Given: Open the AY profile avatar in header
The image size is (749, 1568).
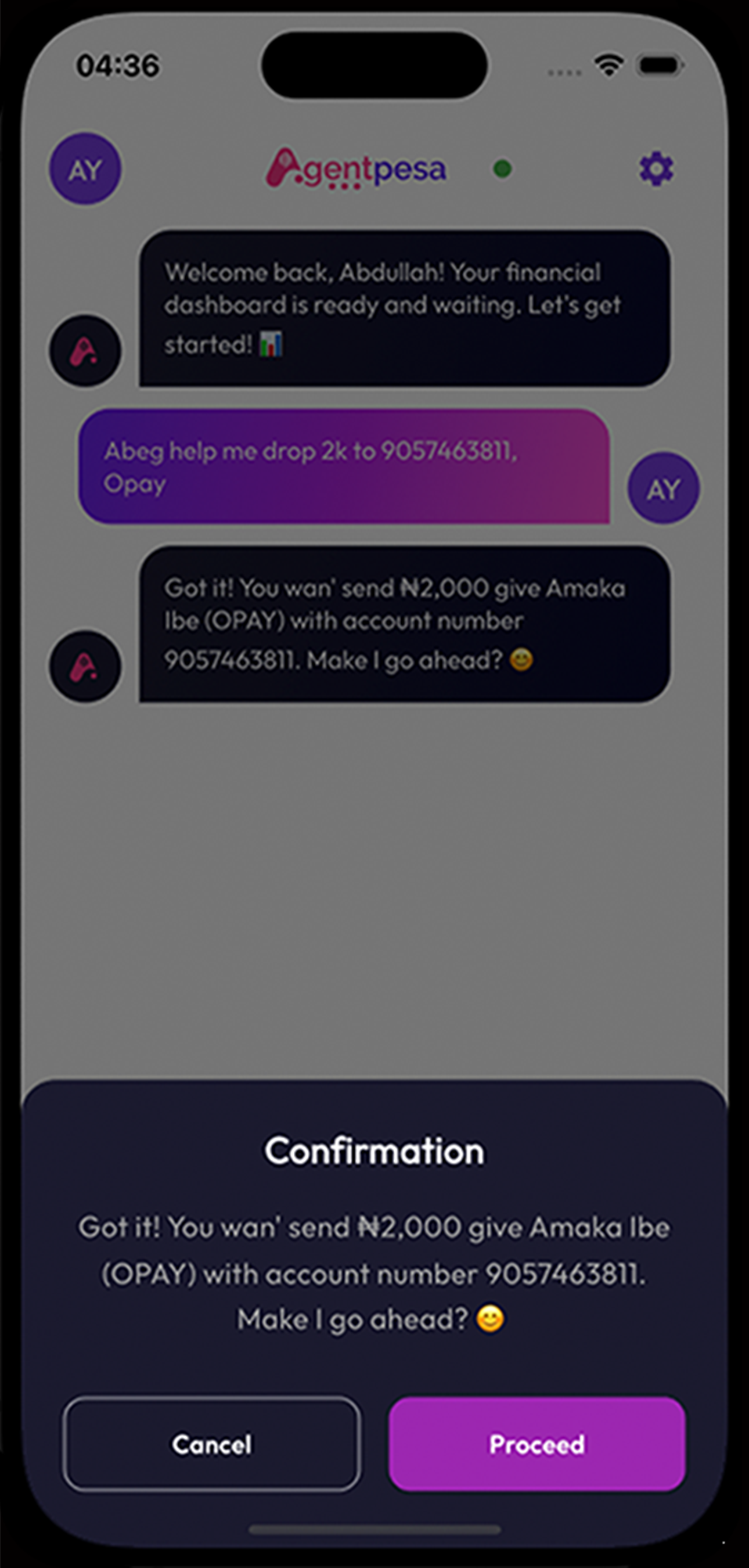Looking at the screenshot, I should [85, 168].
